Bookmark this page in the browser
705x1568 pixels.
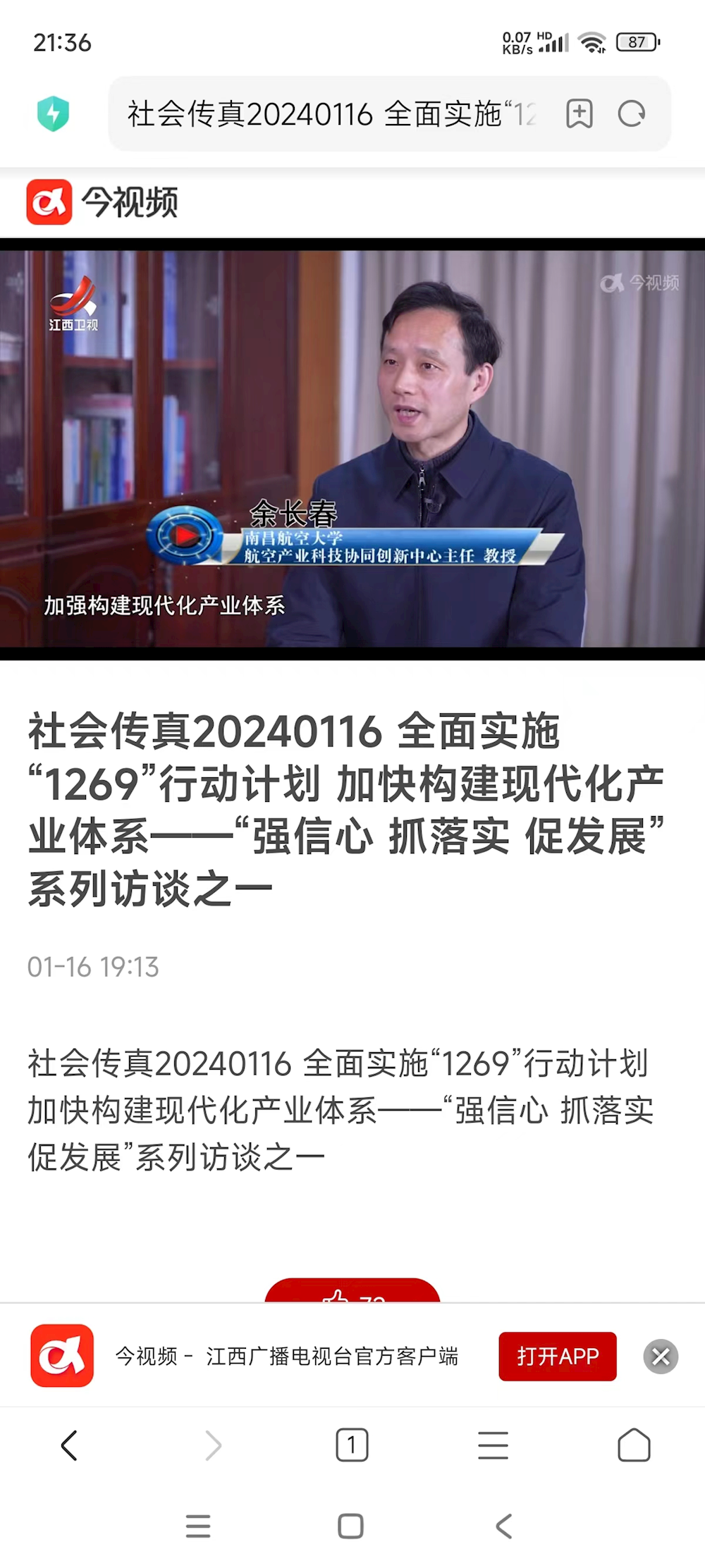point(580,113)
